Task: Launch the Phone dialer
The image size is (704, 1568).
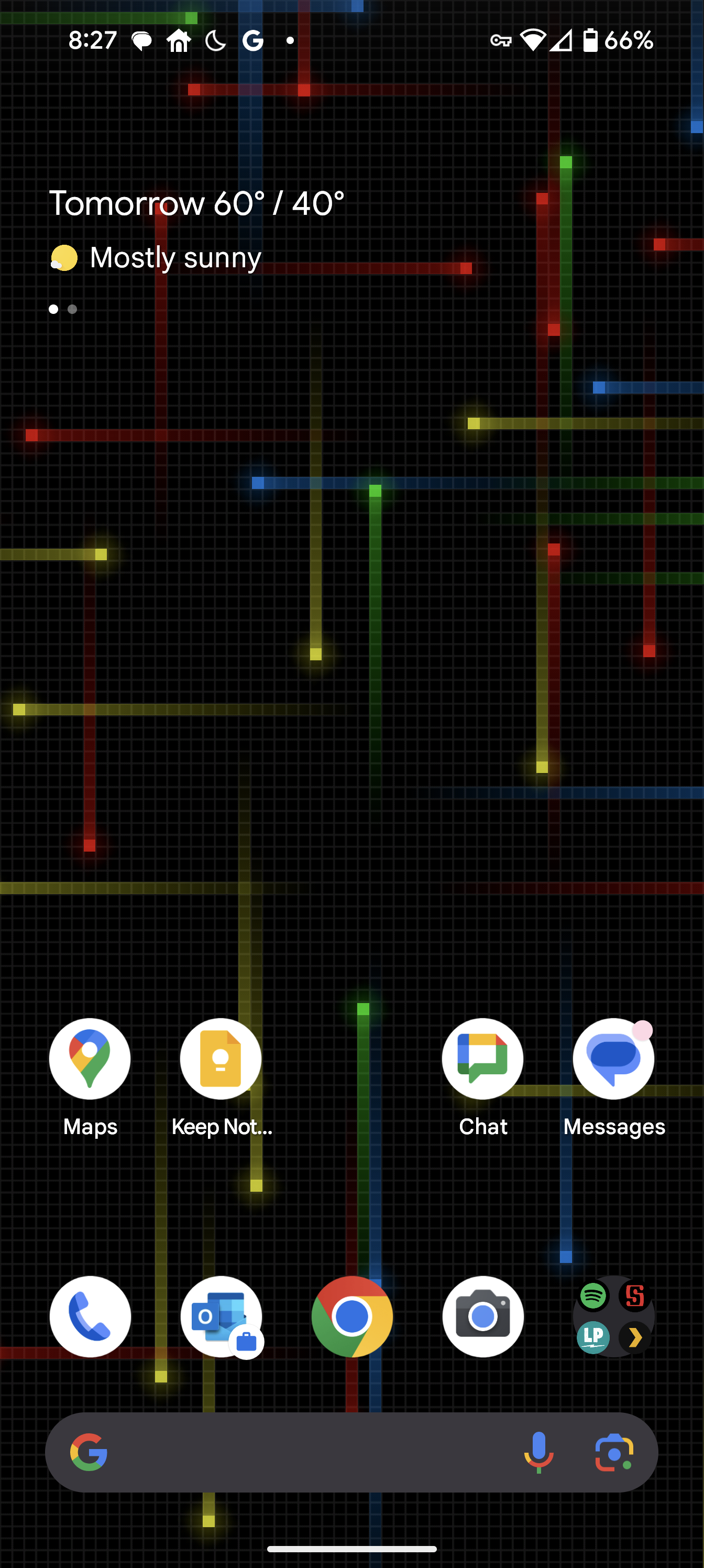Action: [90, 1316]
